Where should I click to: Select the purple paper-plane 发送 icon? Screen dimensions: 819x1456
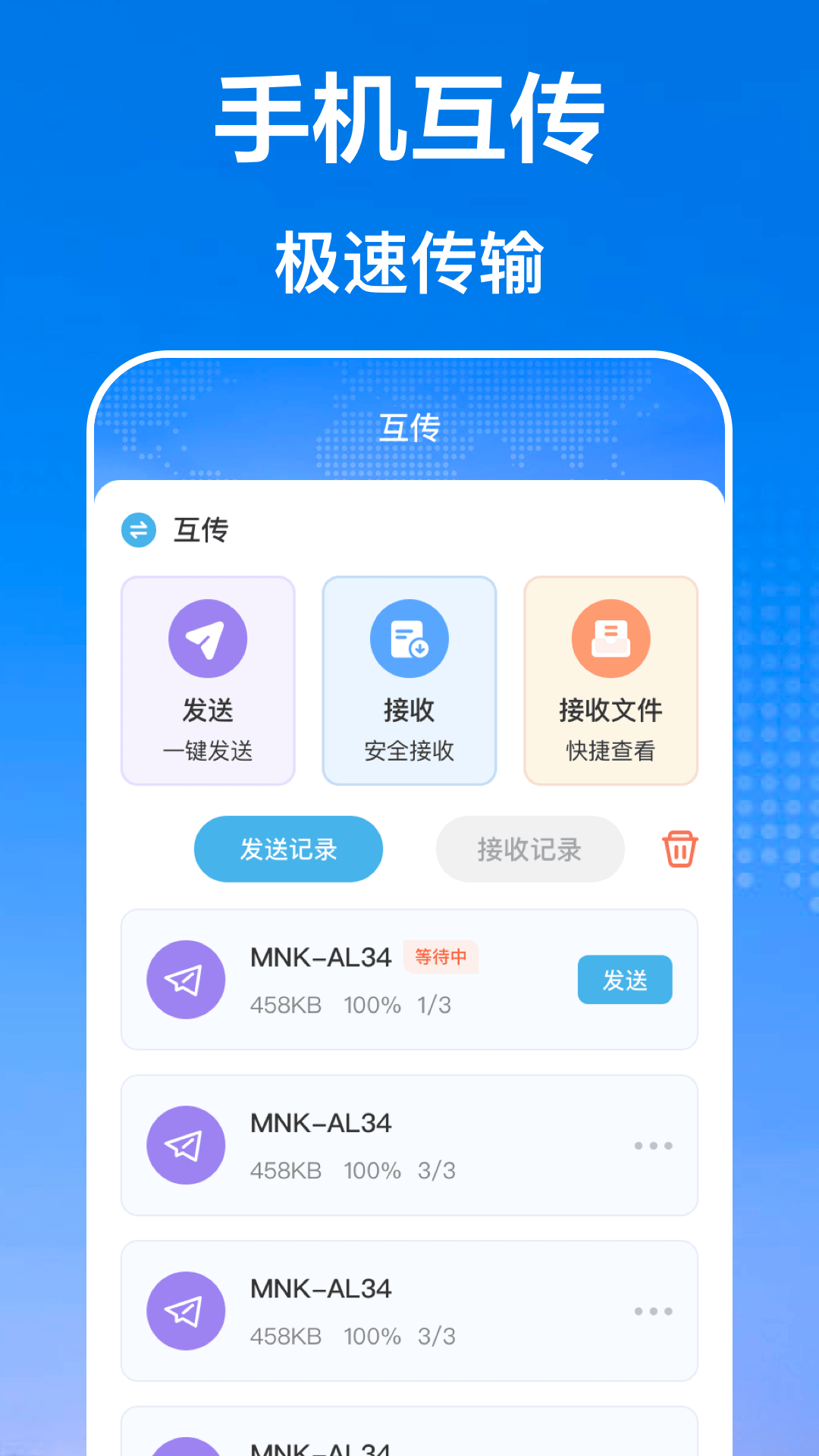[x=208, y=638]
